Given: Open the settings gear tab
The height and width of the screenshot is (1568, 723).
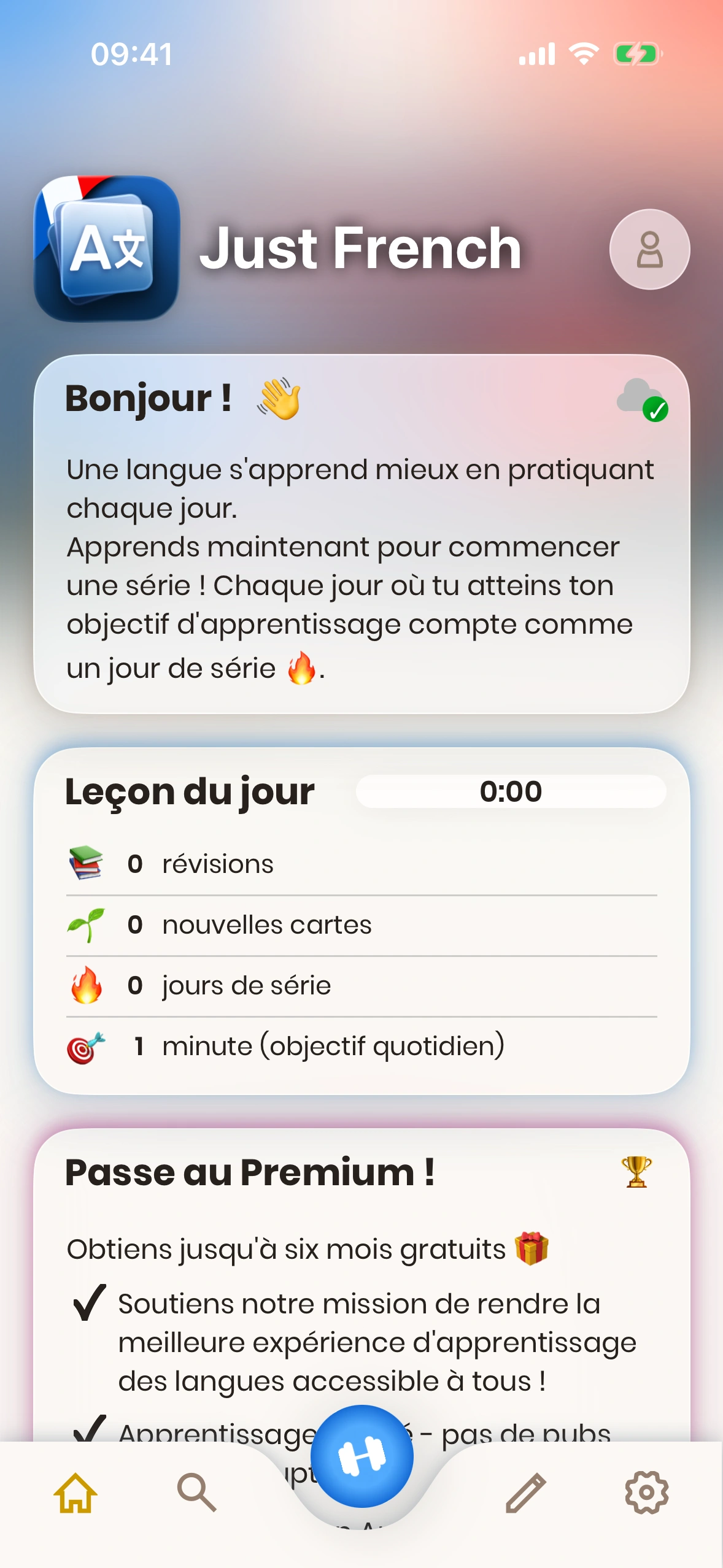Looking at the screenshot, I should pyautogui.click(x=647, y=1493).
